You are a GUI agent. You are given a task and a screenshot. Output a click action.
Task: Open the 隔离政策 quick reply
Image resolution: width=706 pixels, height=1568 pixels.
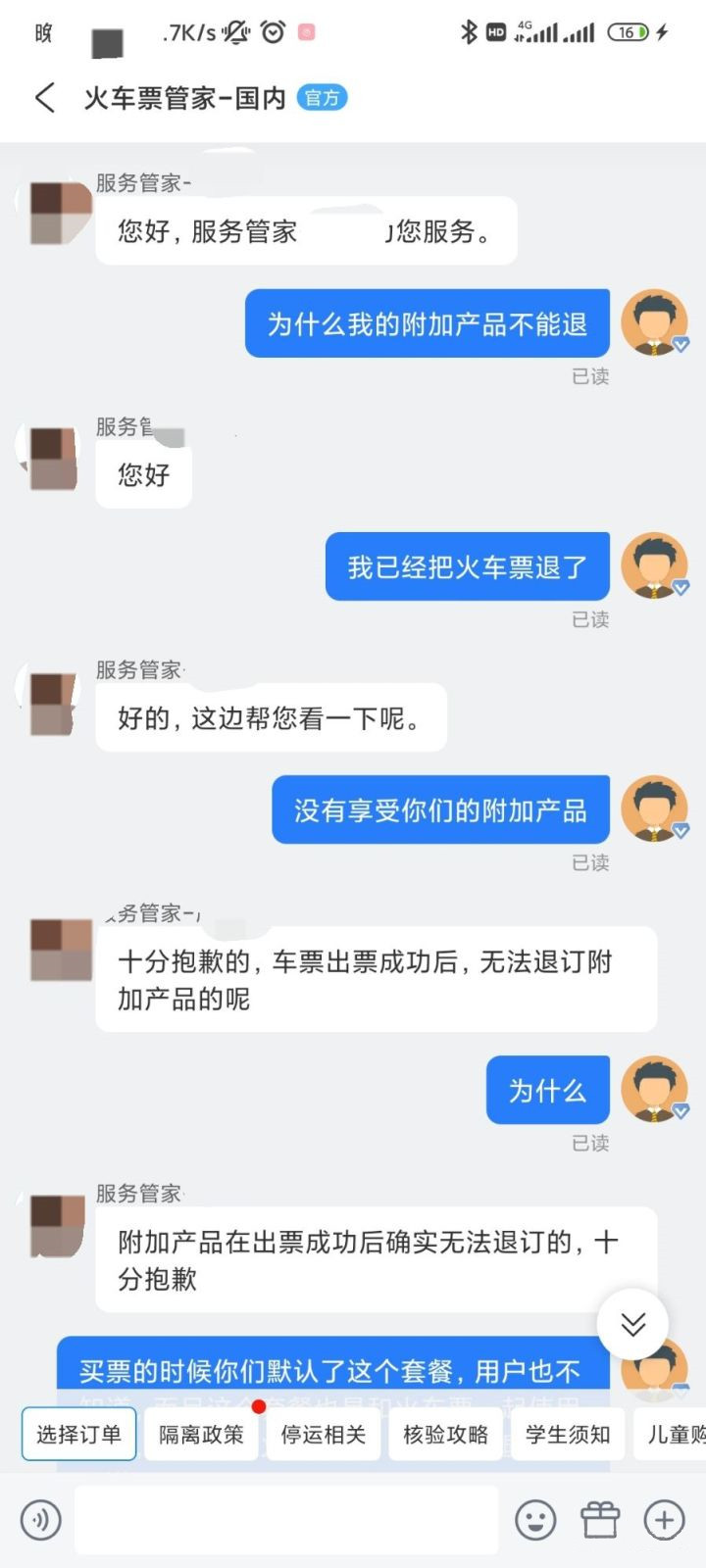coord(201,1435)
